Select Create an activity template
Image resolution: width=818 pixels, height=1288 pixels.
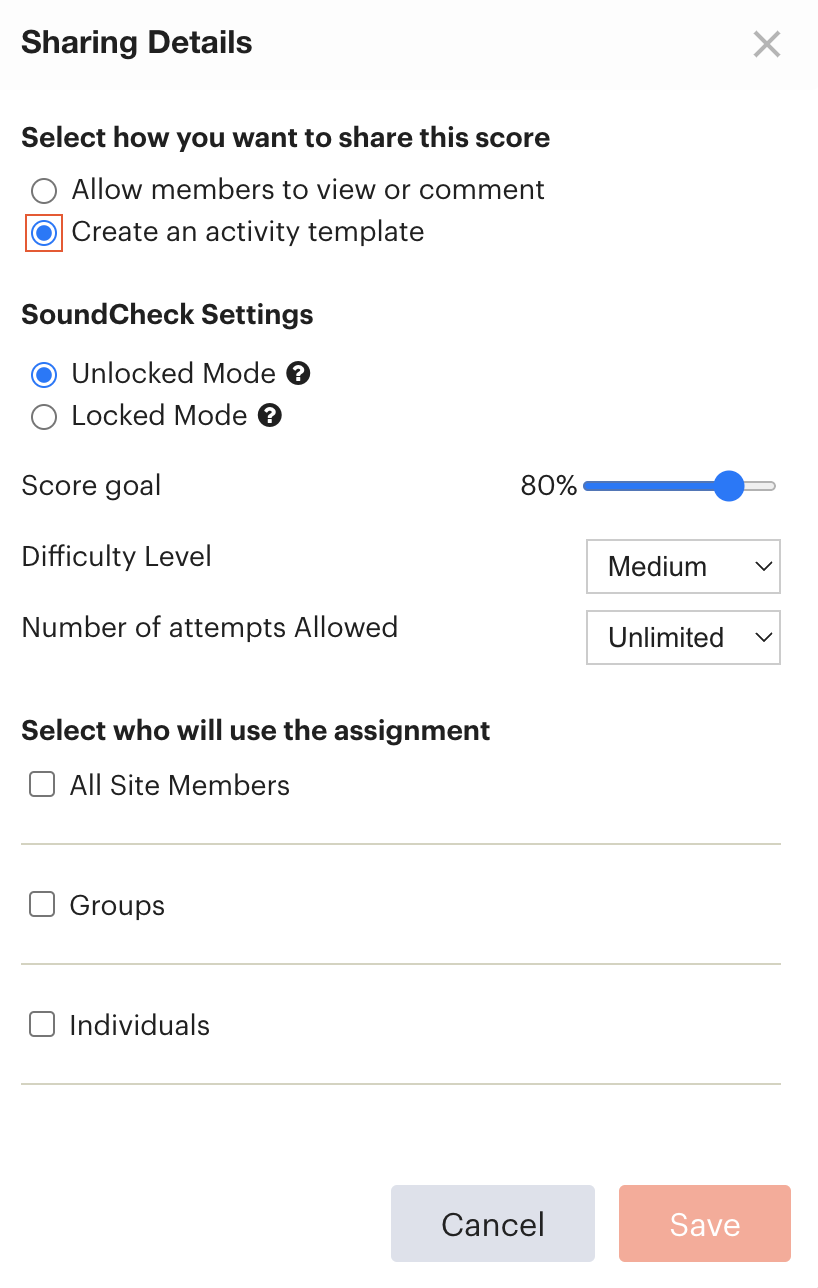43,233
